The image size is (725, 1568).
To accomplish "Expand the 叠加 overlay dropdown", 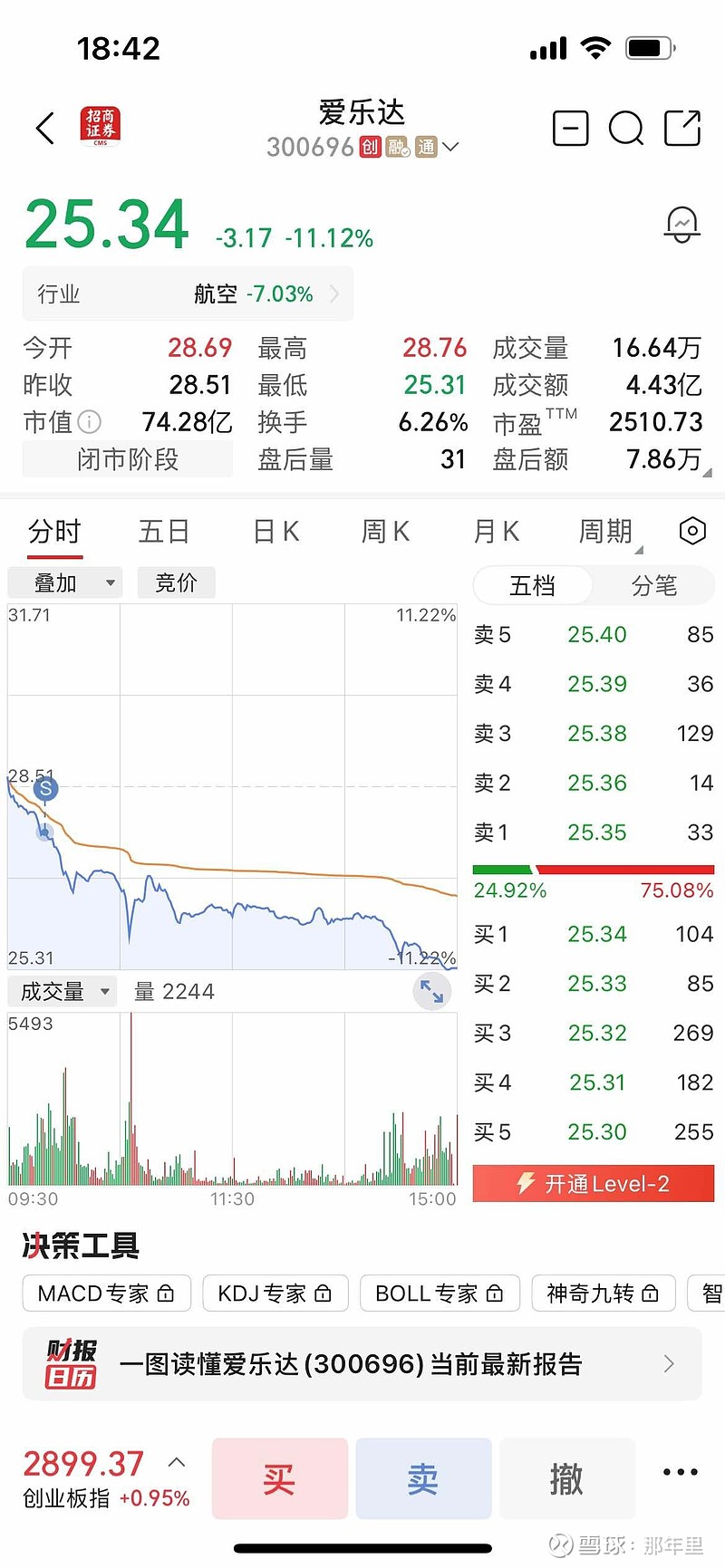I will tap(64, 582).
